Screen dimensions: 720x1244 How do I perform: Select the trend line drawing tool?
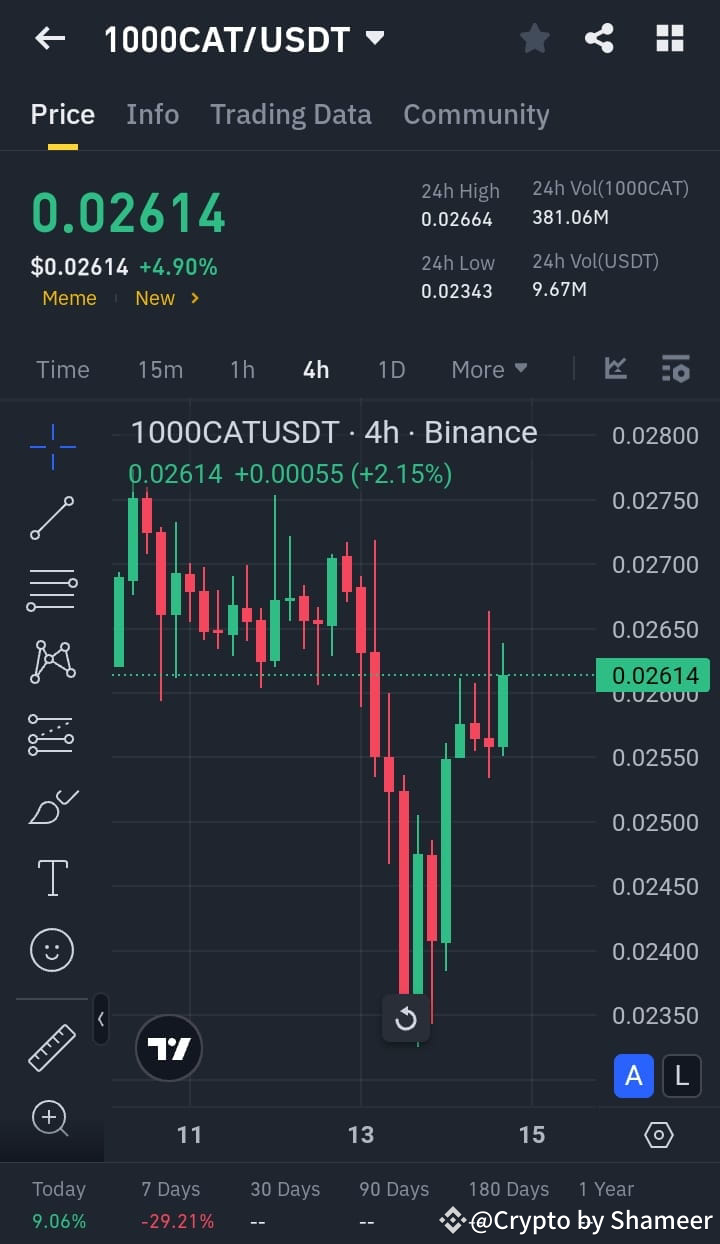pyautogui.click(x=51, y=519)
